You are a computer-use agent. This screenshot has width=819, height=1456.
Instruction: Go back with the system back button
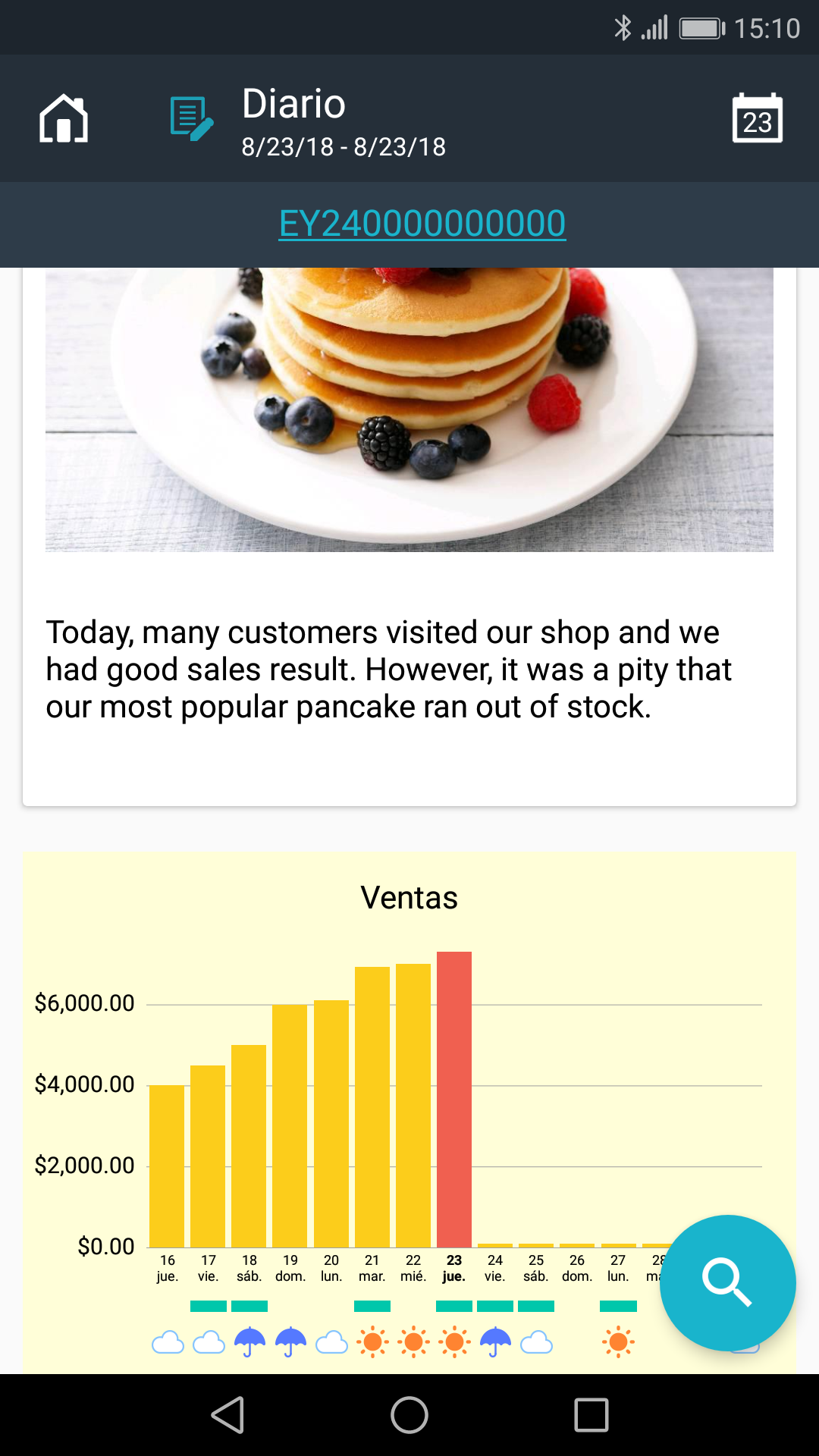point(227,1415)
